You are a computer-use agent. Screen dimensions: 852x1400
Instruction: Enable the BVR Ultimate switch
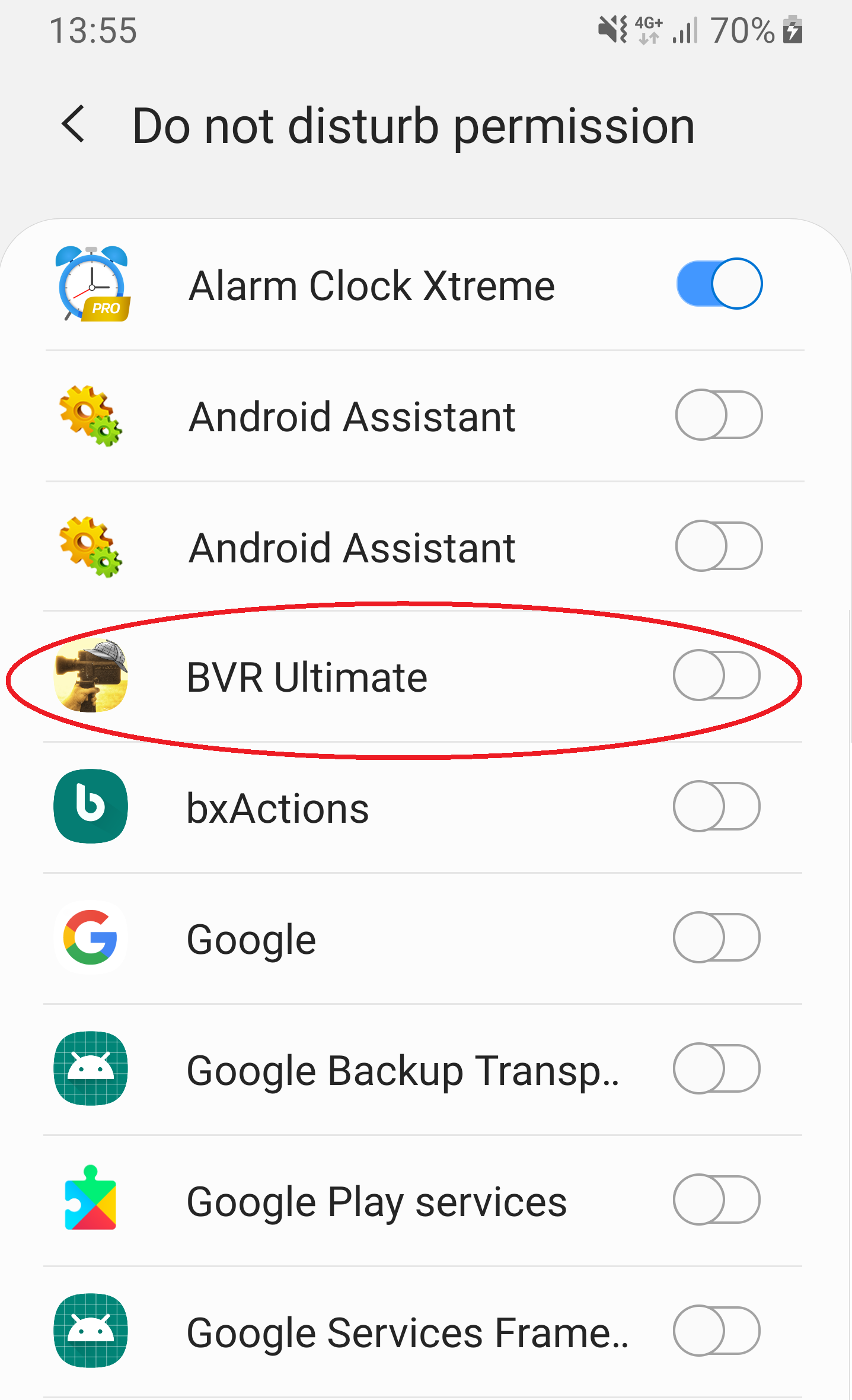coord(716,676)
